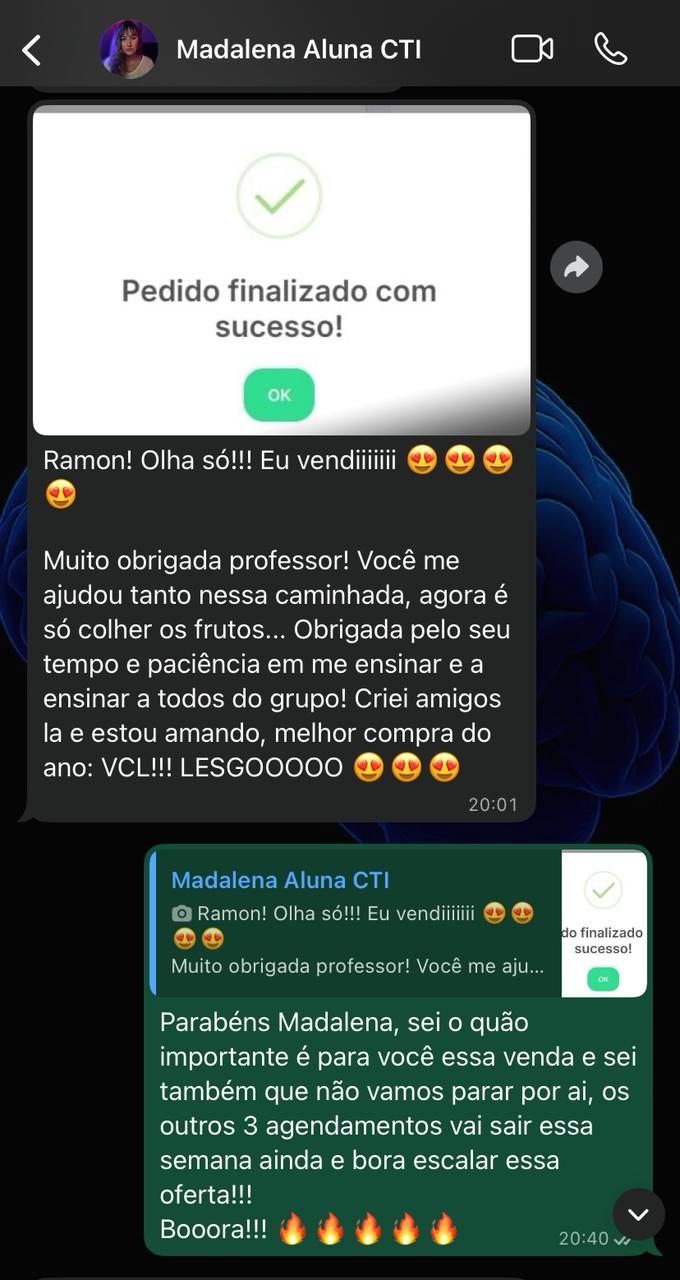
Task: Jump down to the latest messages
Action: point(638,1214)
